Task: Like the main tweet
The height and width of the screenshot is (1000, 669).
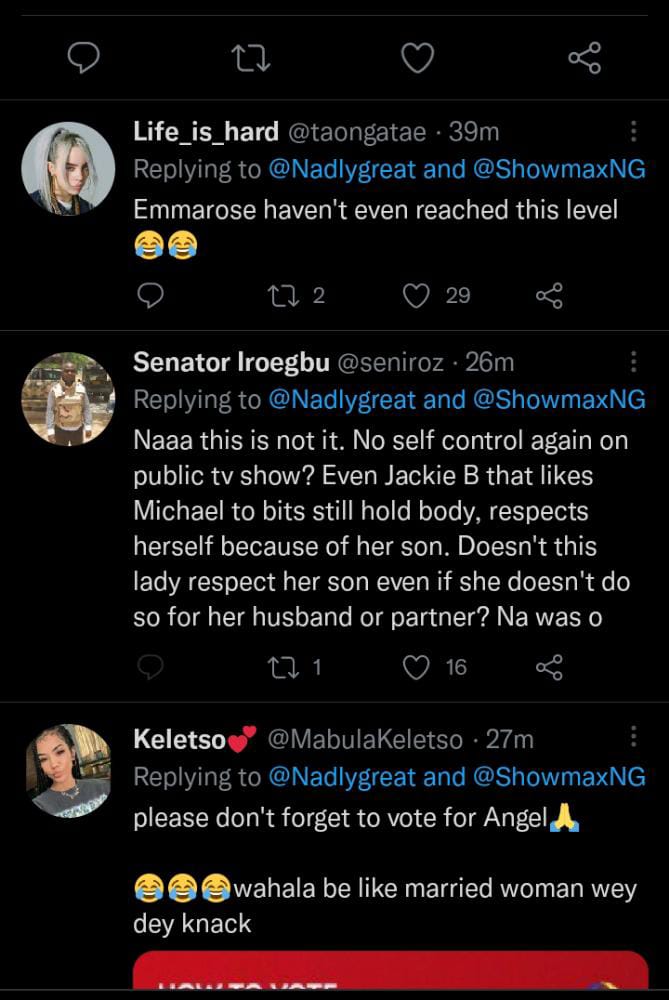Action: [x=417, y=59]
